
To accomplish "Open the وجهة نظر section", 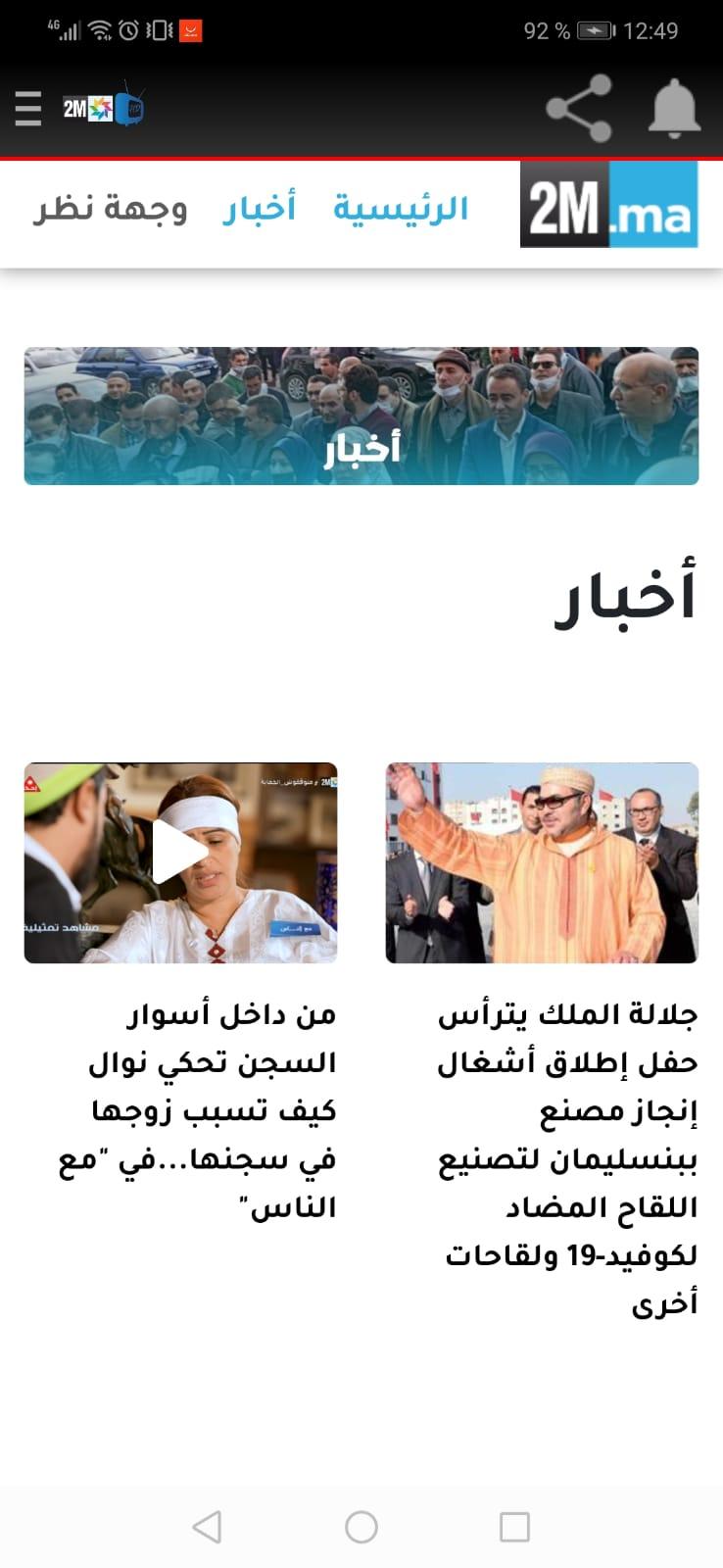I will pyautogui.click(x=110, y=209).
